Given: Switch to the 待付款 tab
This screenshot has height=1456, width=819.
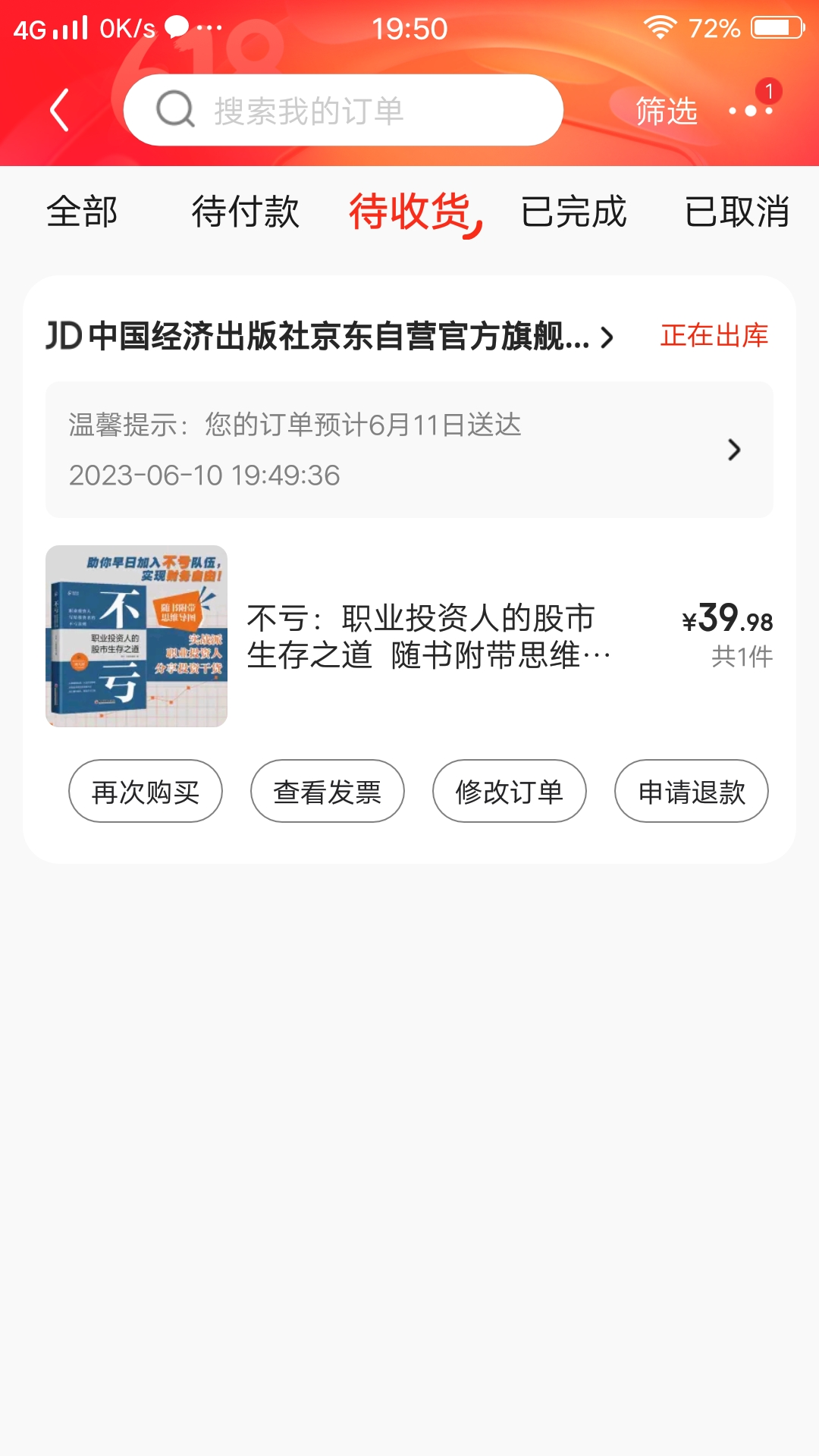Looking at the screenshot, I should [245, 212].
